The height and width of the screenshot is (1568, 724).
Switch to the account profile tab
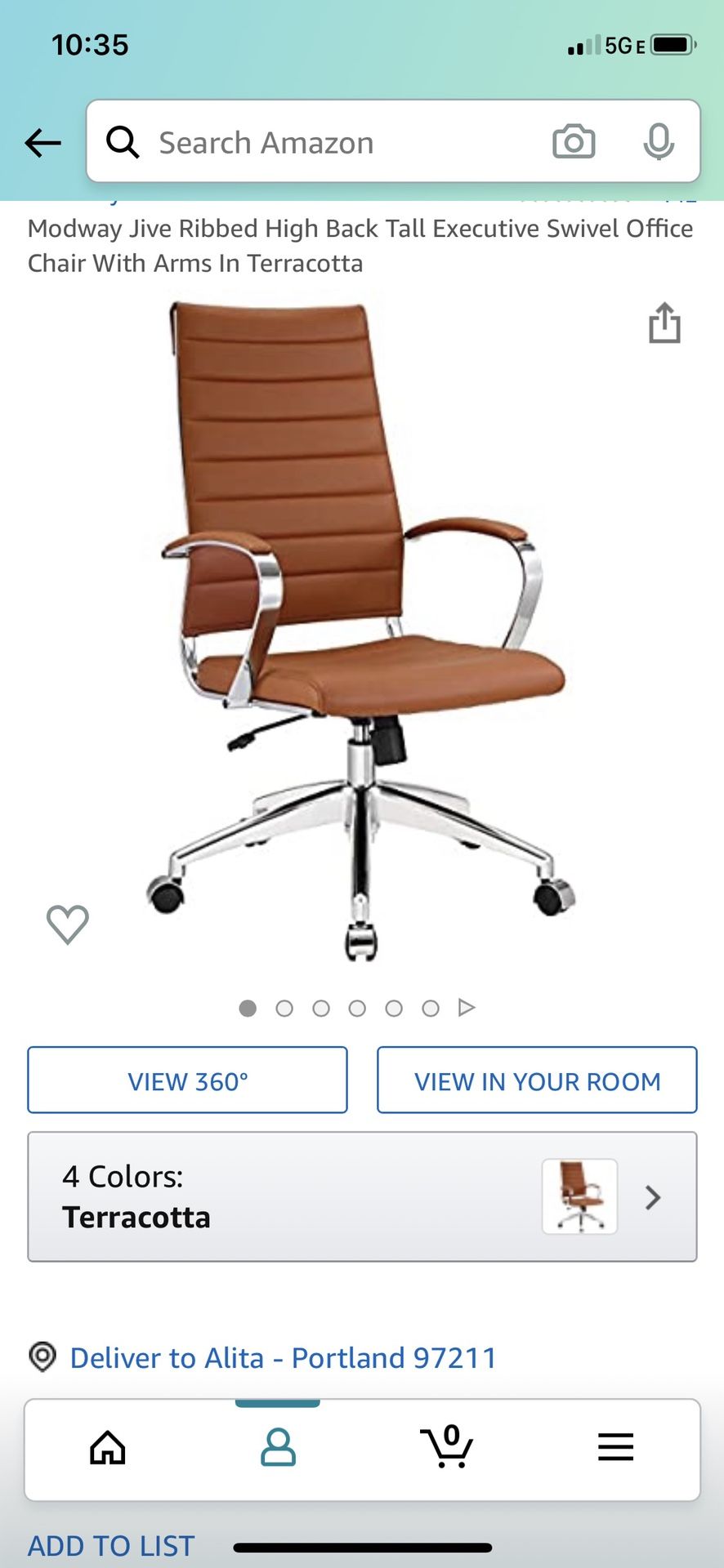click(x=278, y=1448)
